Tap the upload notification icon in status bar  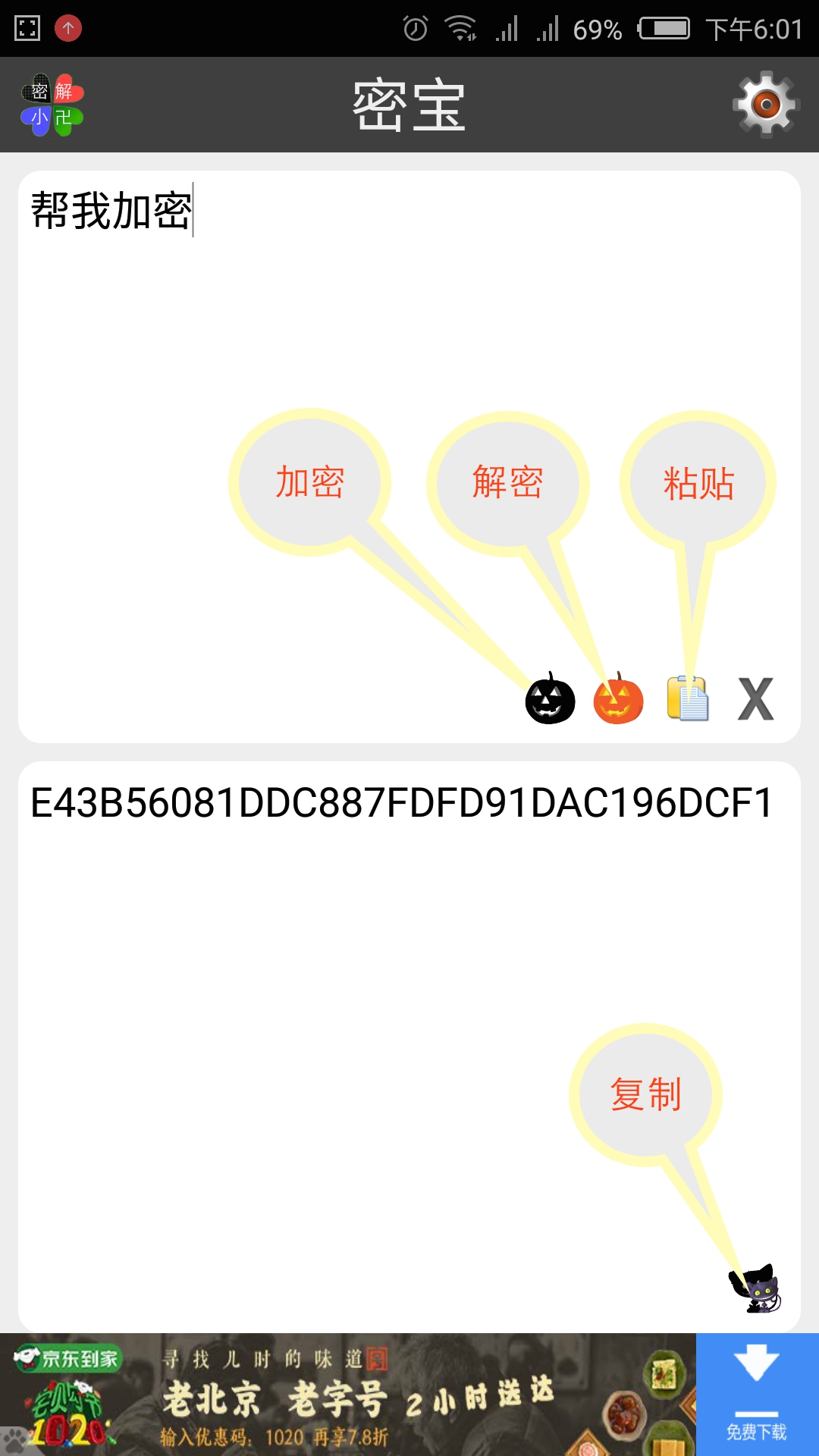tap(69, 27)
